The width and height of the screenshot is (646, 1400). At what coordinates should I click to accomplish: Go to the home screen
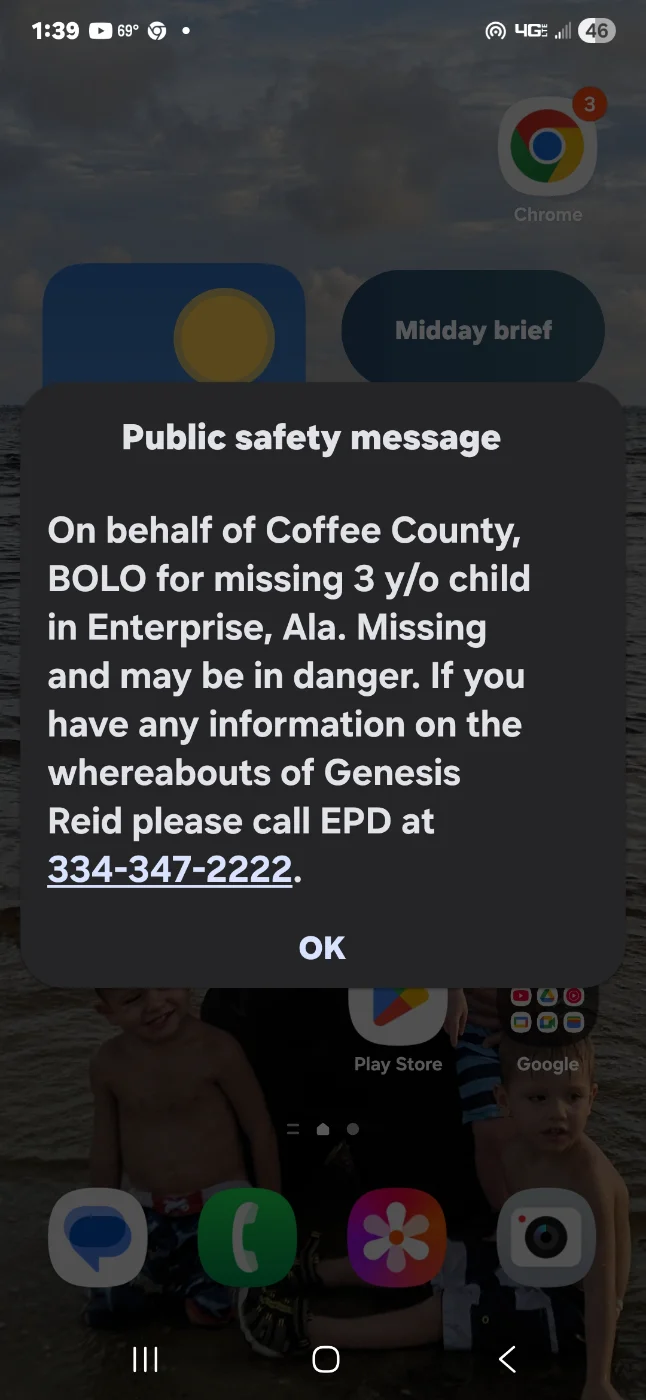coord(325,1358)
